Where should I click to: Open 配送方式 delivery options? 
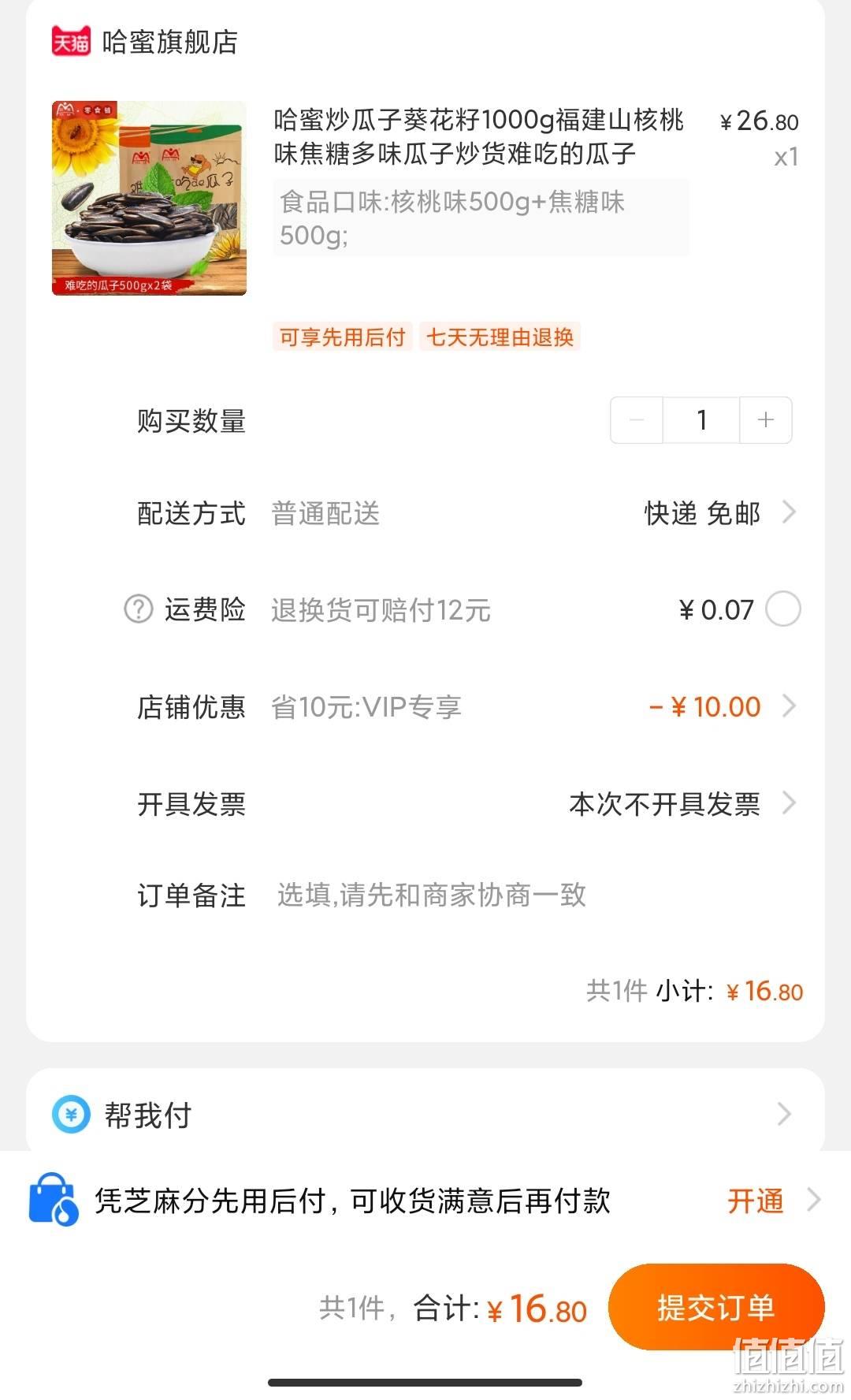tap(466, 513)
